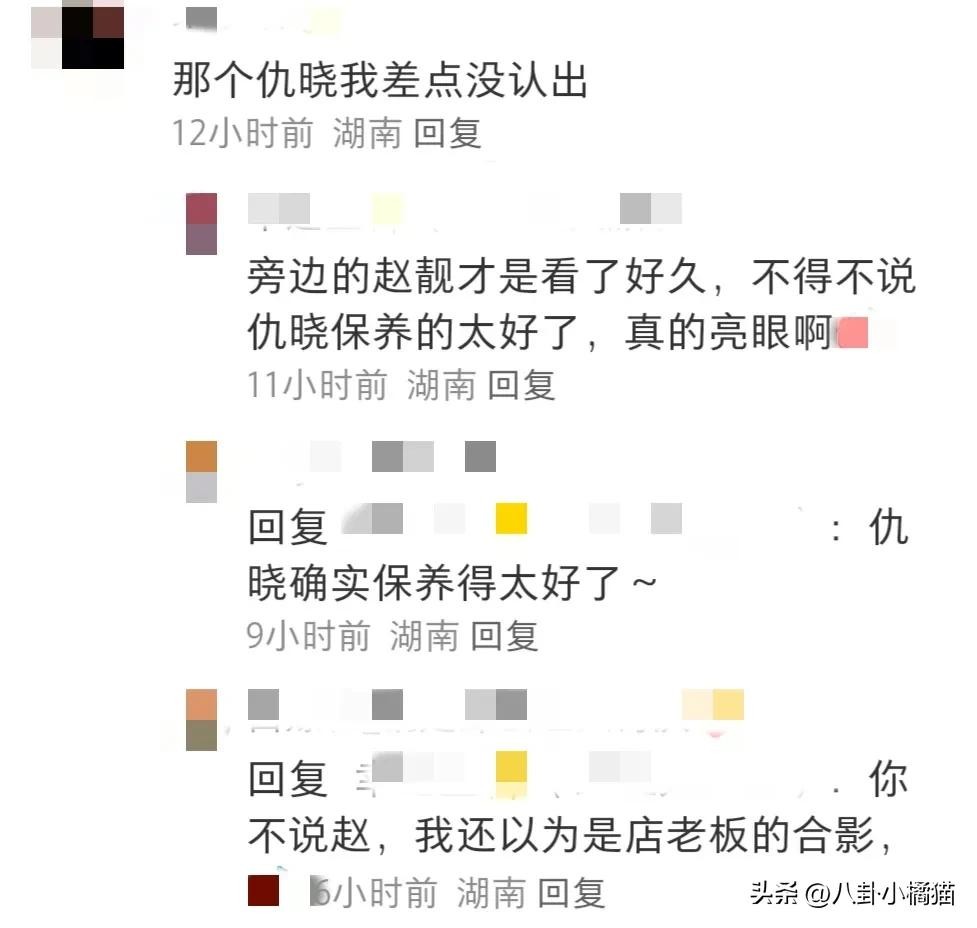Reply to the comment about 店老板的合影
Screen dimensions: 977x928
(x=571, y=892)
